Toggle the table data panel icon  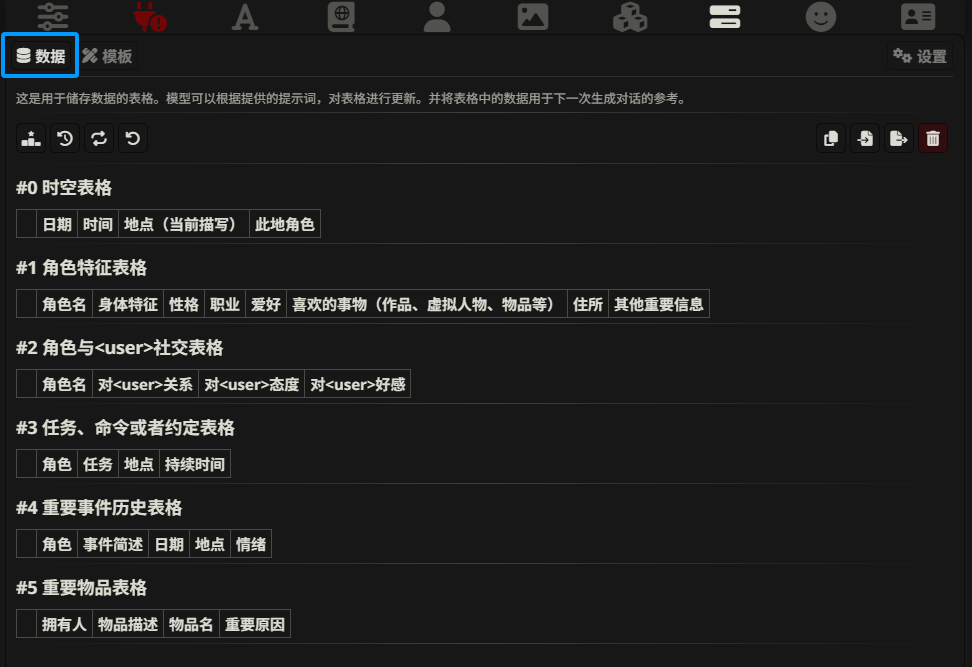[725, 16]
